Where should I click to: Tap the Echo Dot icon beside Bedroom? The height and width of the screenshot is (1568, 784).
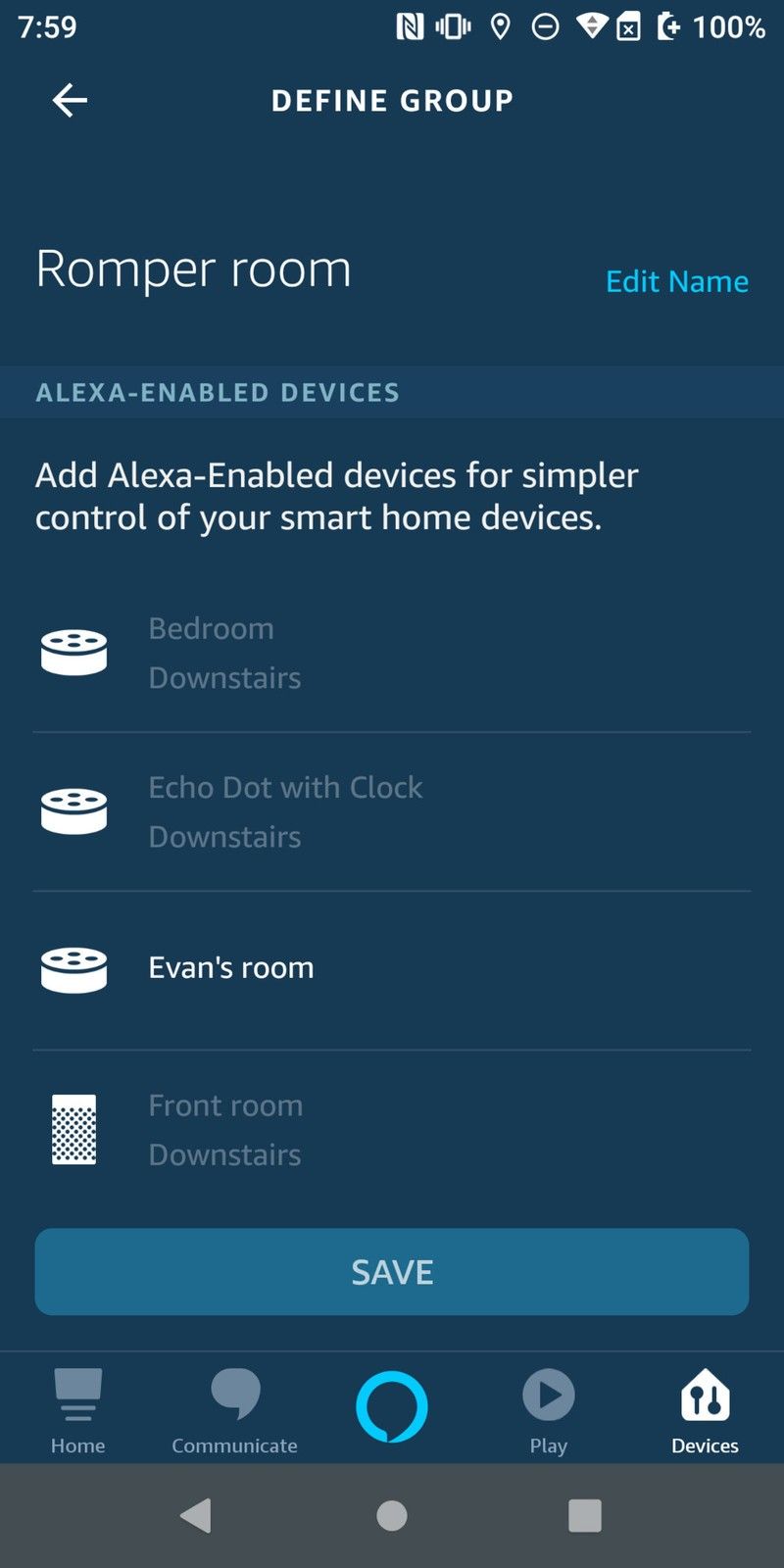73,652
